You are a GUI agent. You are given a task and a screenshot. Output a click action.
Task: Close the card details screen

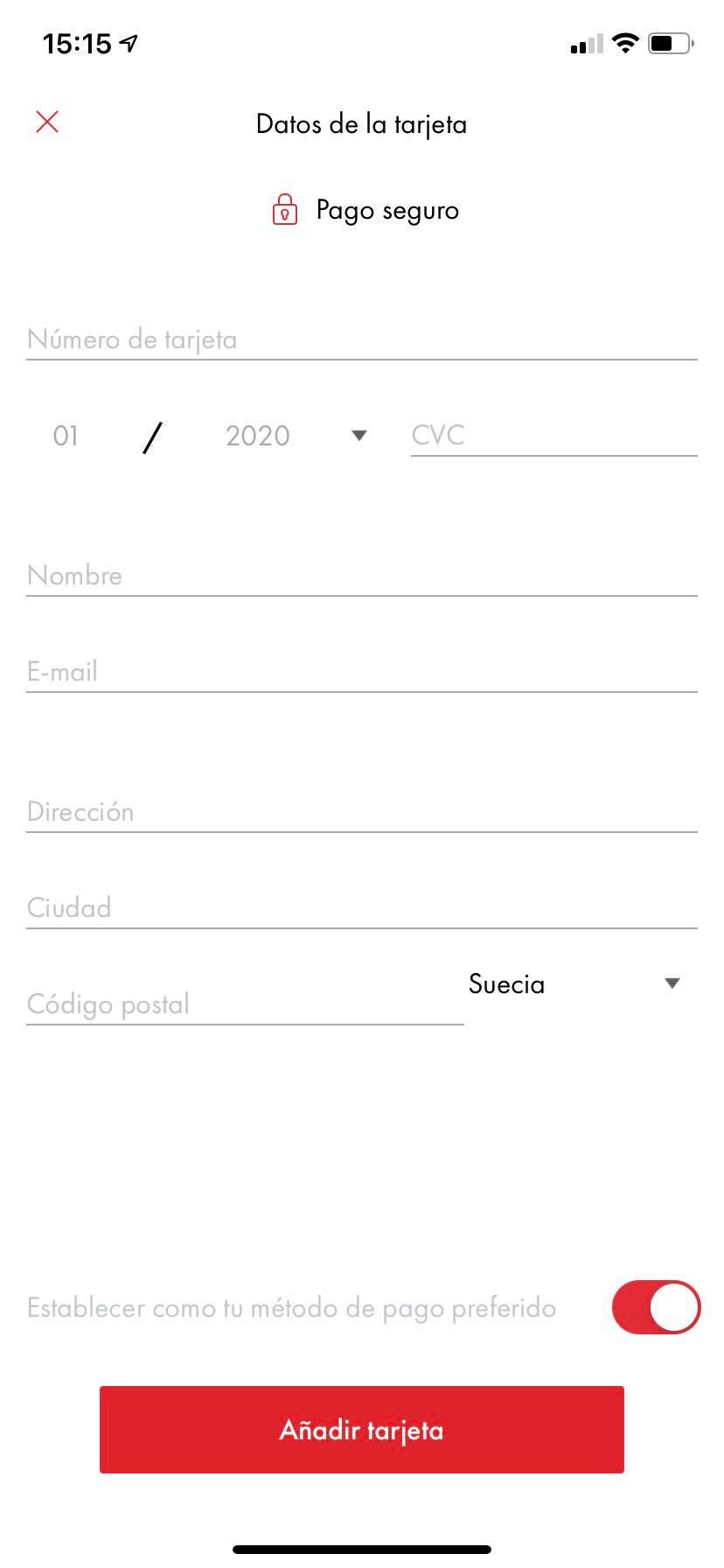click(x=47, y=122)
